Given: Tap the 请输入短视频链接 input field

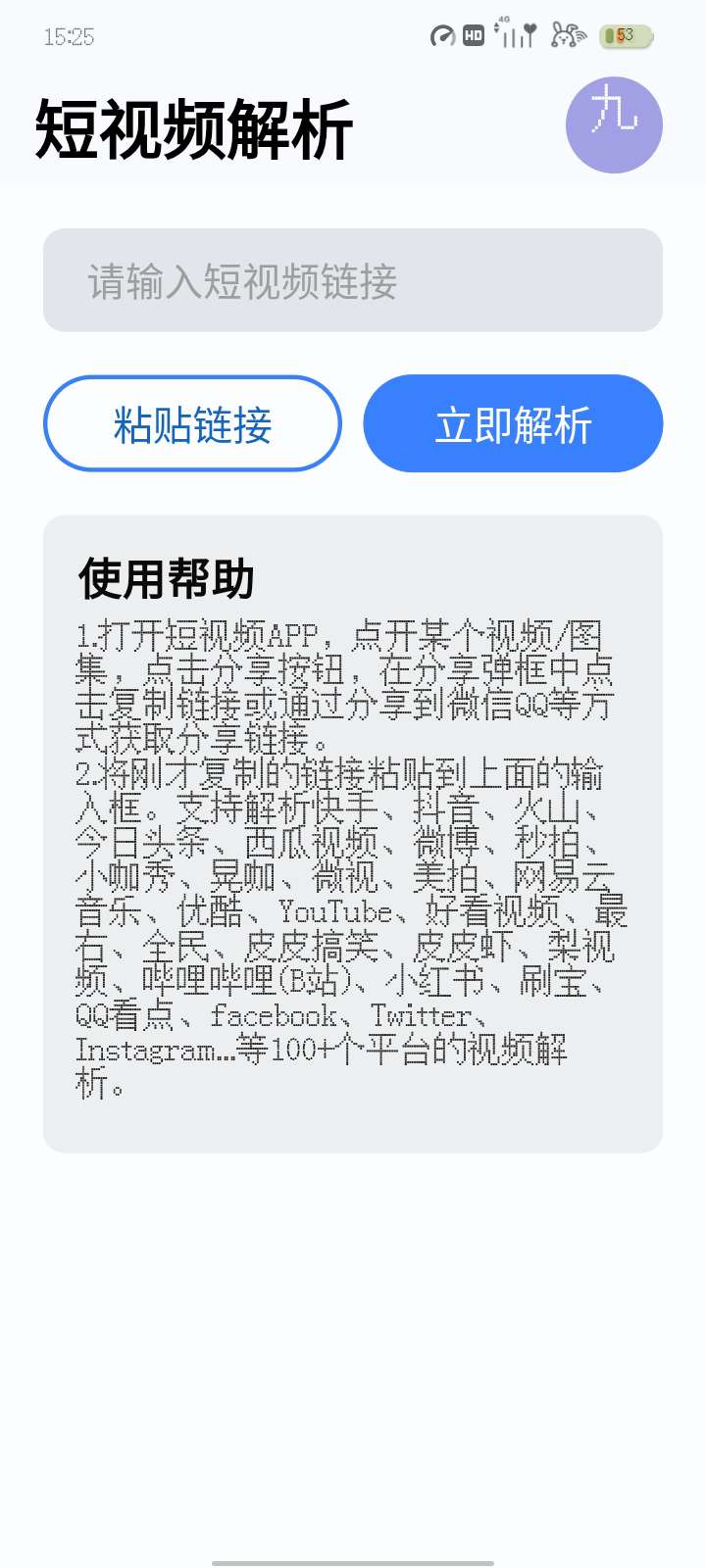Looking at the screenshot, I should point(353,281).
